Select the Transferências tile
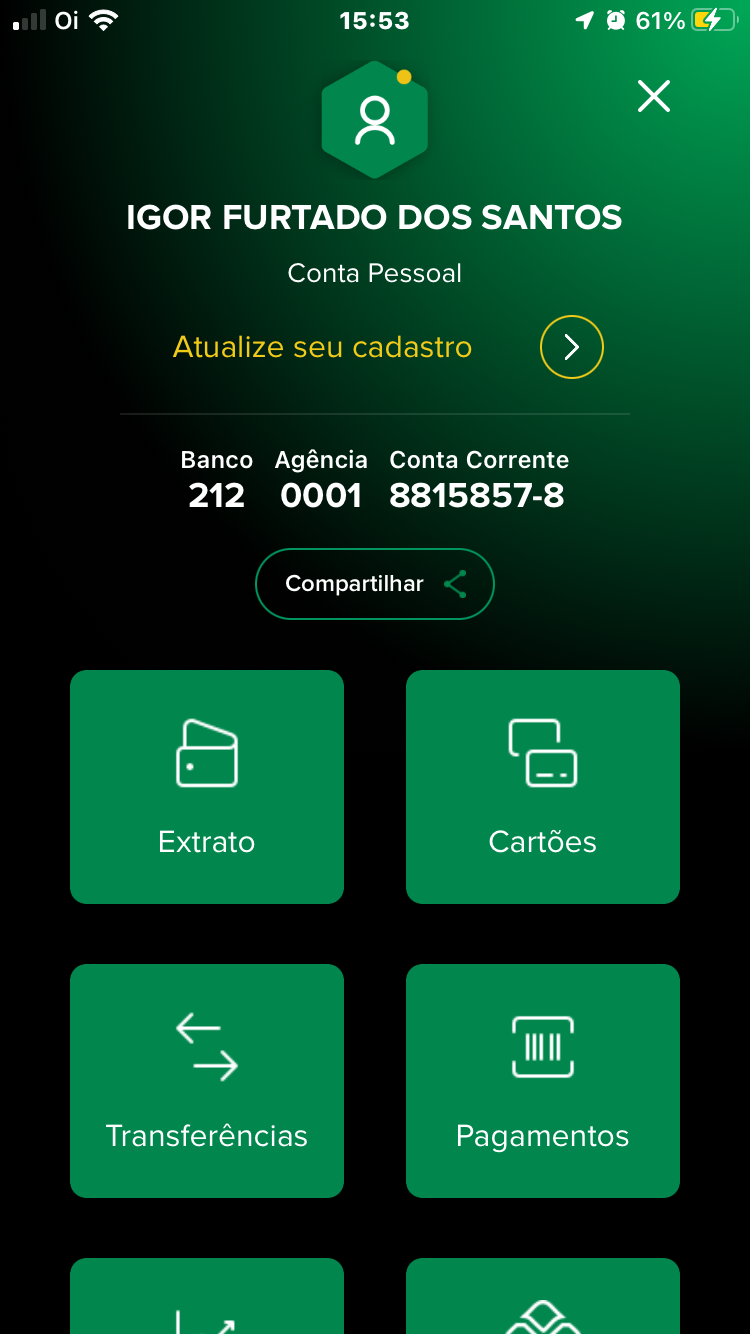Viewport: 750px width, 1334px height. point(207,1081)
